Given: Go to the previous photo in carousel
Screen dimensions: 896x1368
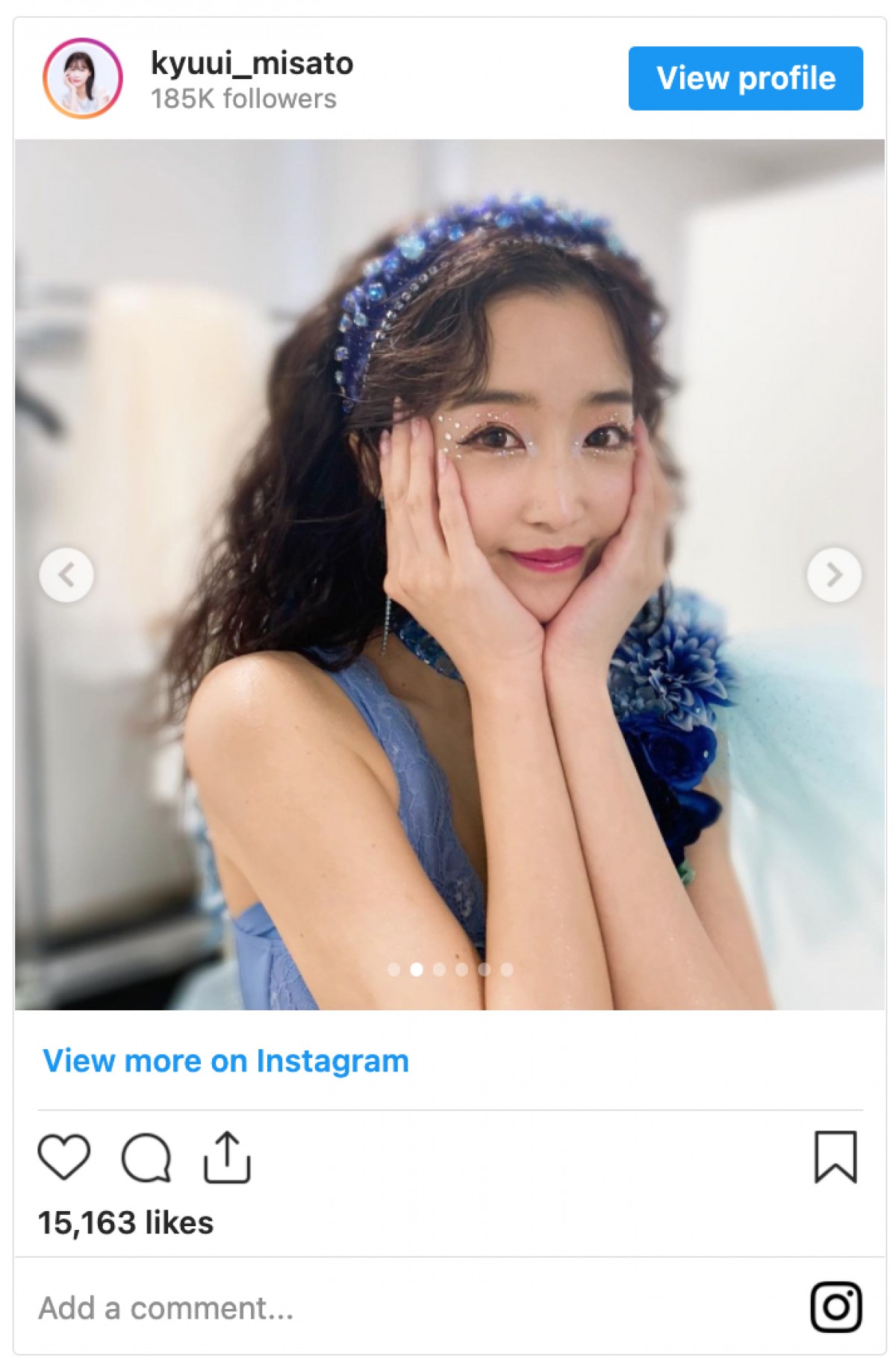Looking at the screenshot, I should coord(66,575).
